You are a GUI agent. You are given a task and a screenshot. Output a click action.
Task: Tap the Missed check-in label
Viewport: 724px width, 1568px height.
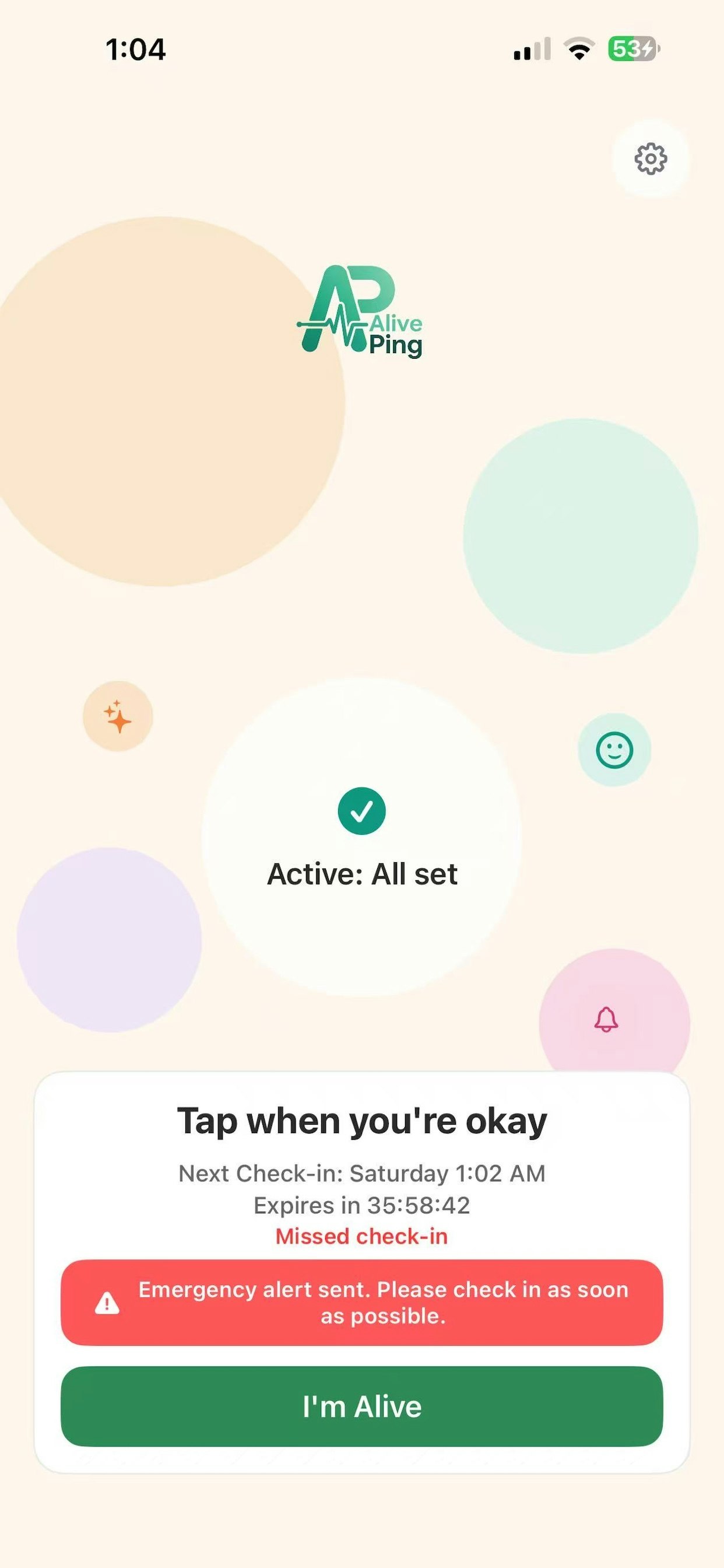tap(361, 1236)
